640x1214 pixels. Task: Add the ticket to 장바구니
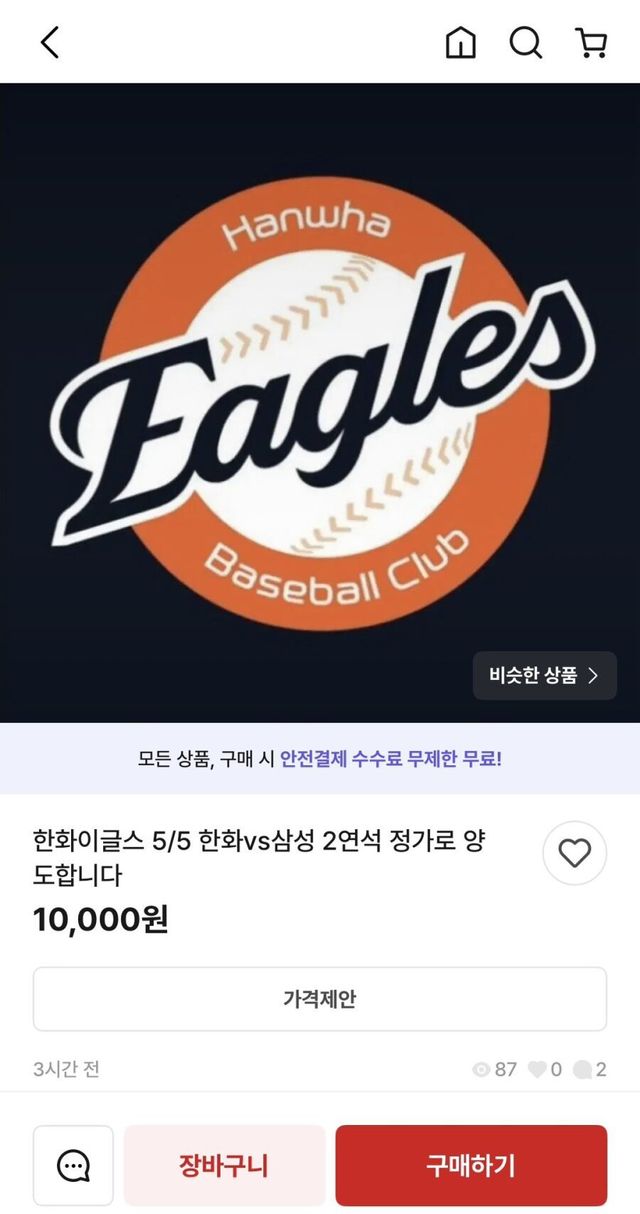pos(224,1165)
